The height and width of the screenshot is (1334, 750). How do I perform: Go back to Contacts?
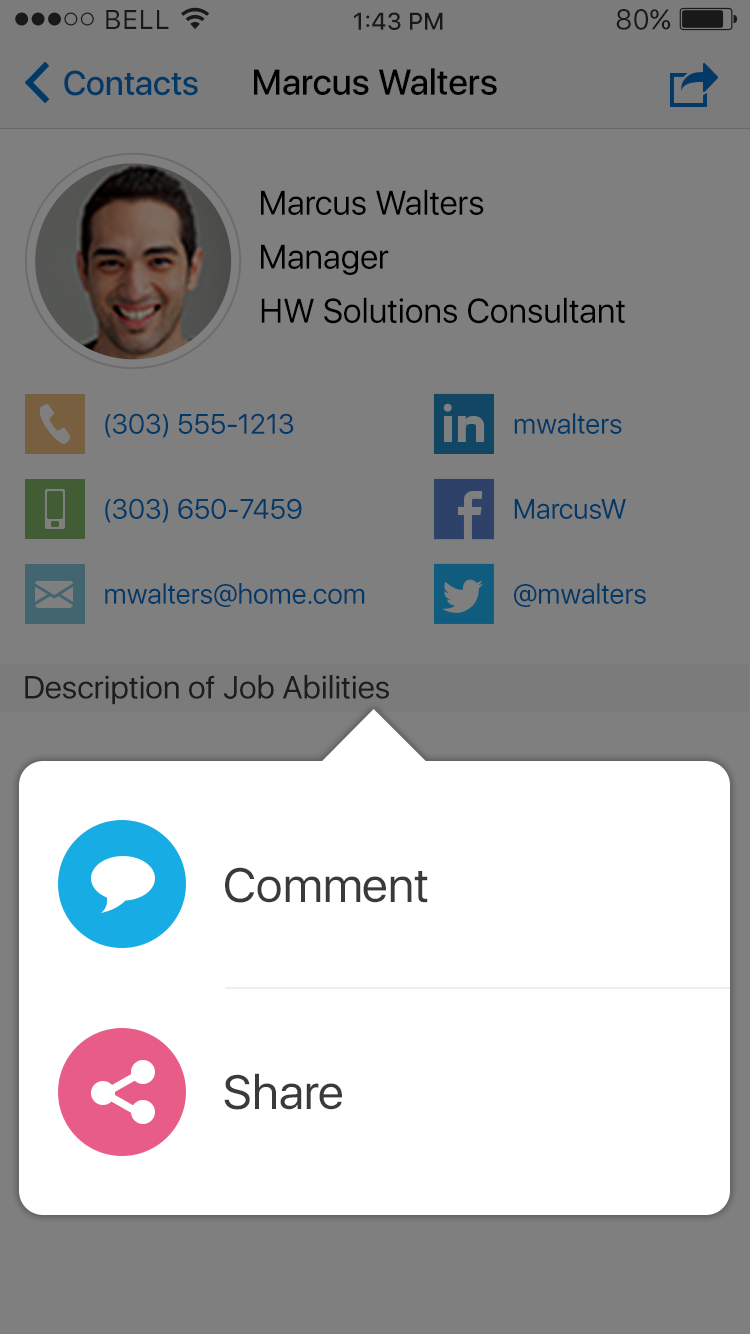coord(112,83)
